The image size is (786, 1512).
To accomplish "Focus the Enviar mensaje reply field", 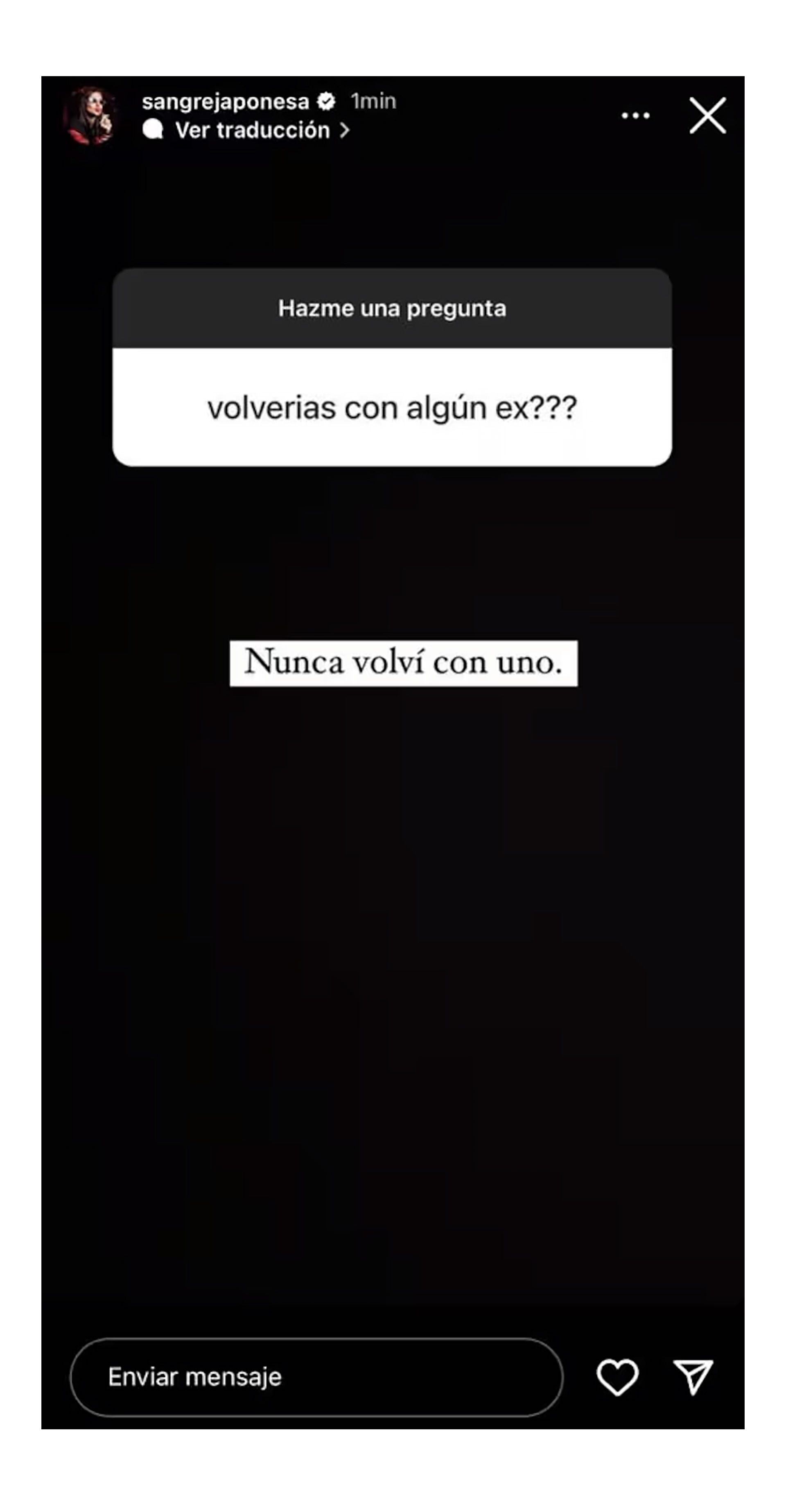I will pyautogui.click(x=316, y=1377).
